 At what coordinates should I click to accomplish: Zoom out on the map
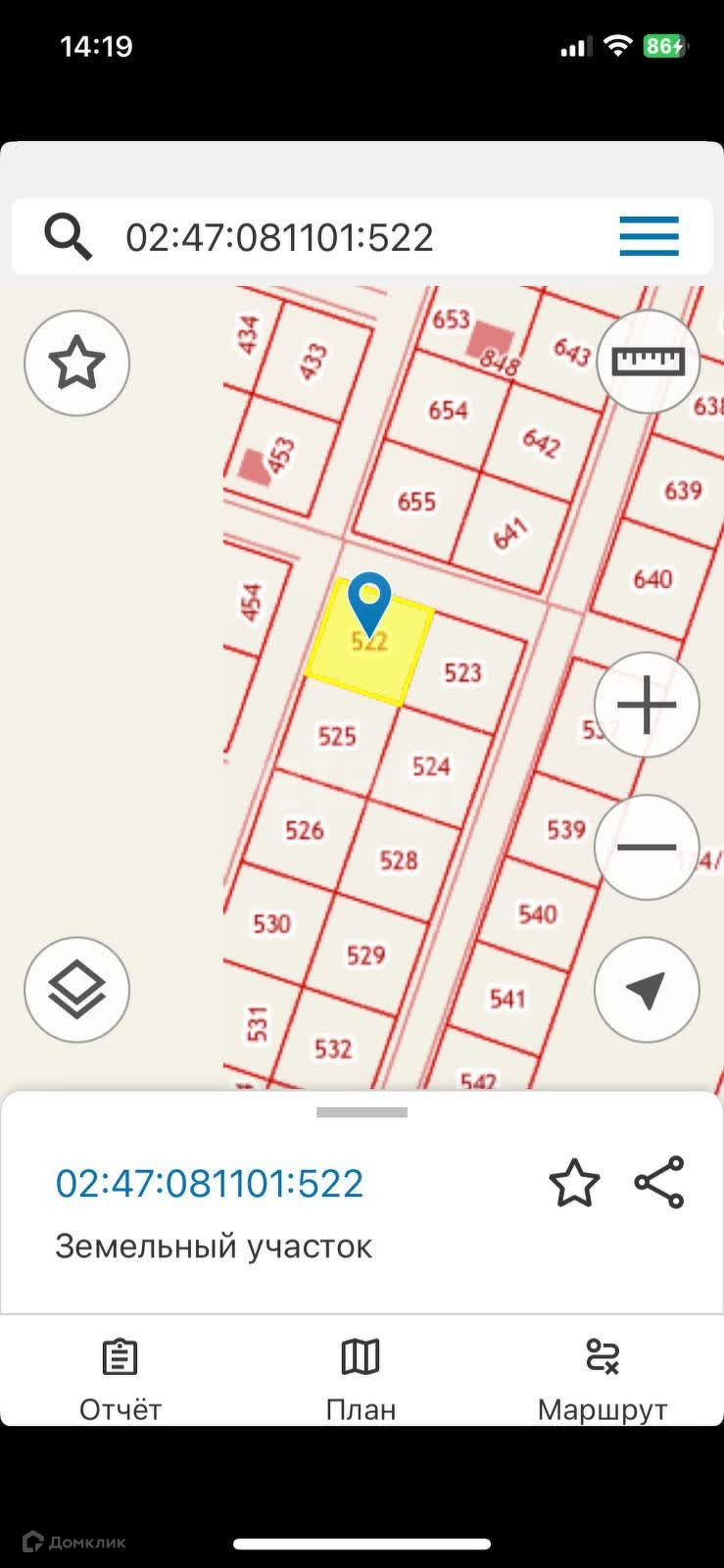[647, 848]
